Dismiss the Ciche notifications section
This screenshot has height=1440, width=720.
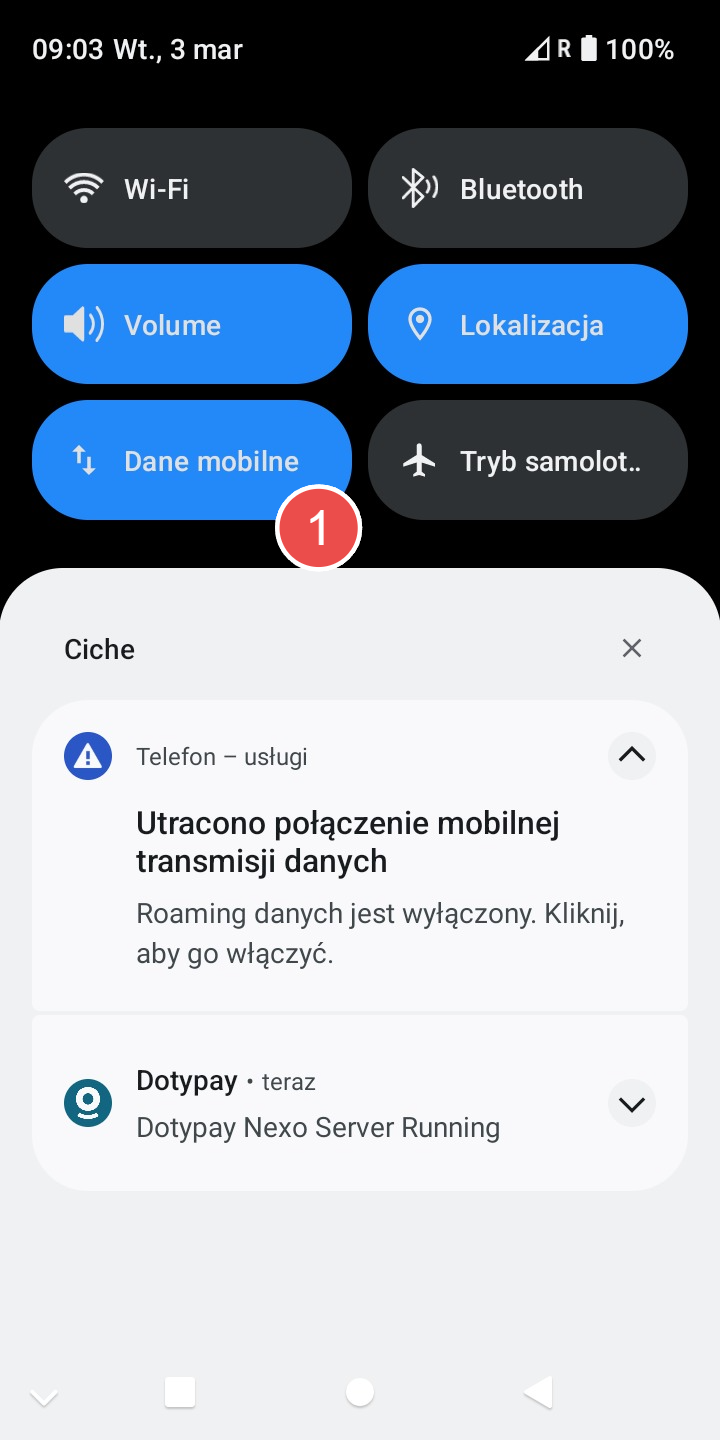click(x=631, y=648)
